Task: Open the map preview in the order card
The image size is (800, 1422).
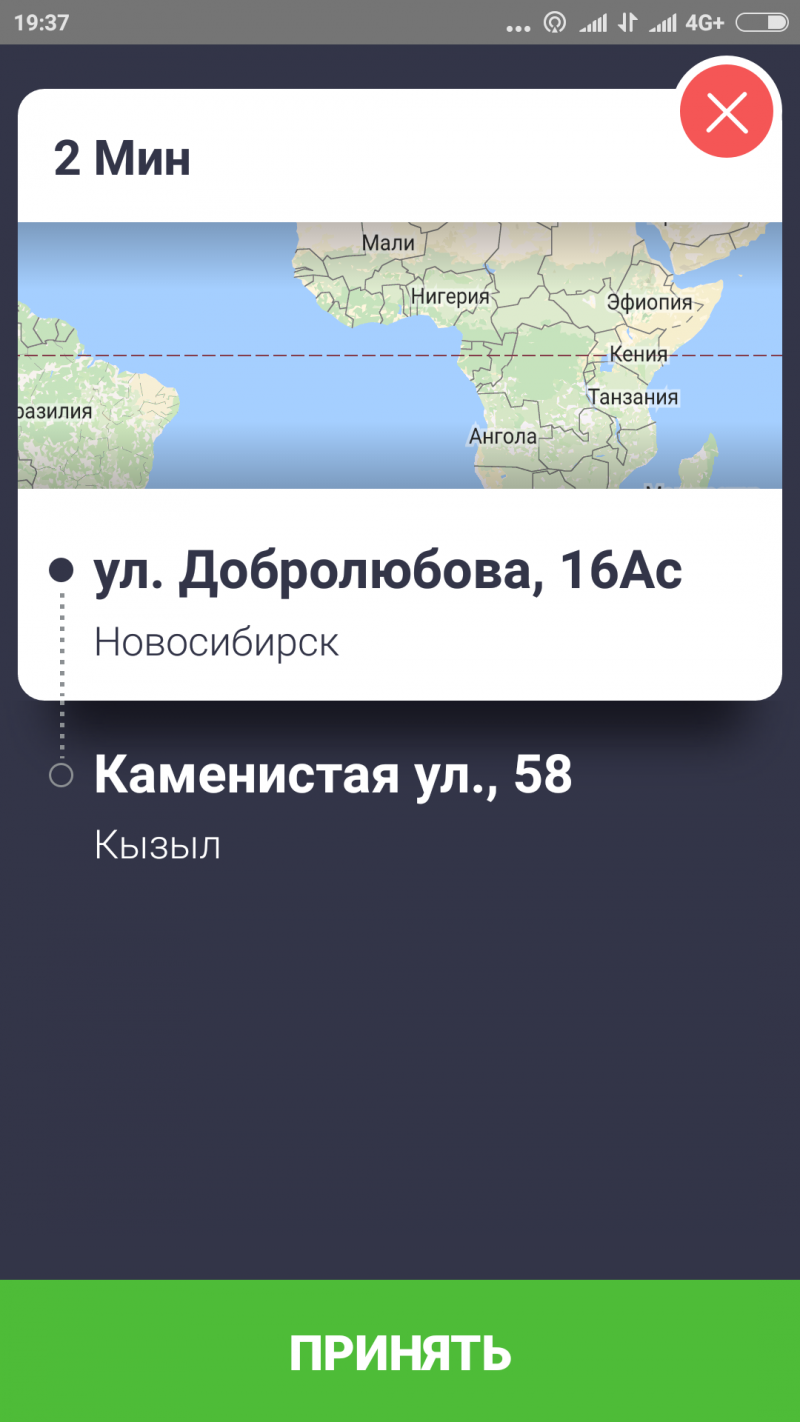Action: coord(400,355)
